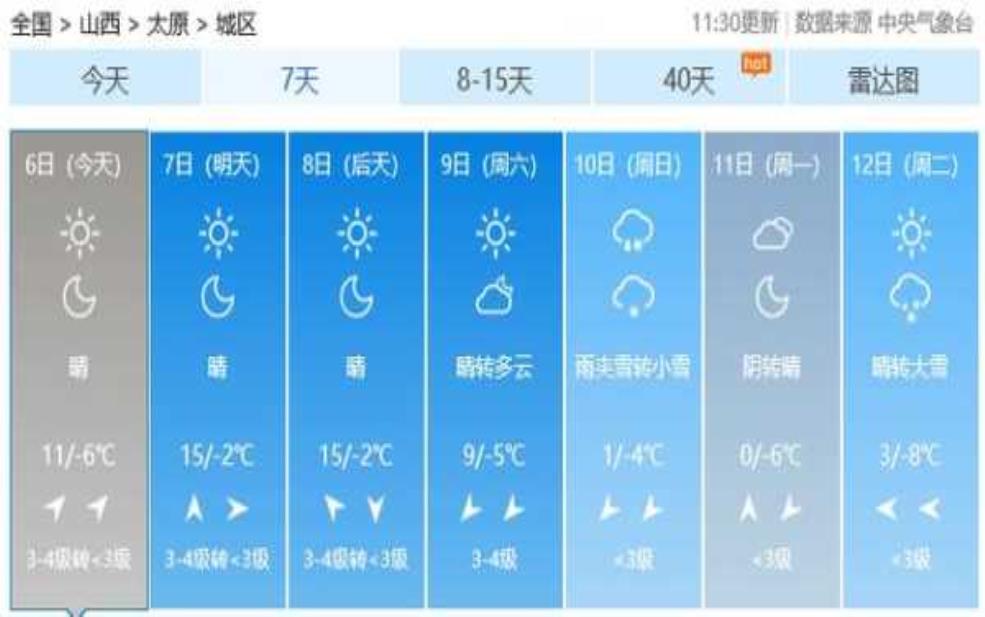Select the 6日 (今天) forecast card
Screen dimensions: 985x617
tap(79, 368)
